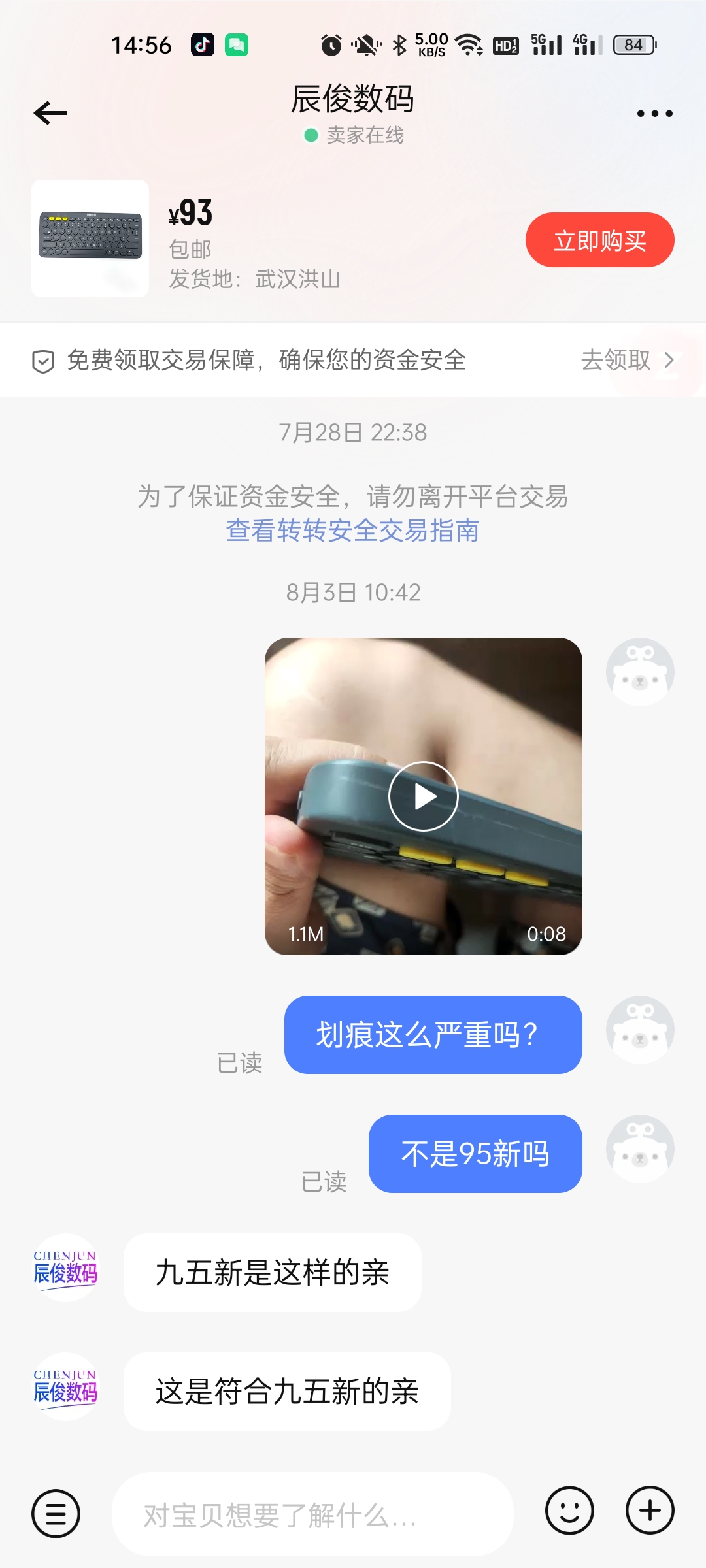Claim transaction protection via 去领取
Screen dimensions: 706x1568
[627, 360]
